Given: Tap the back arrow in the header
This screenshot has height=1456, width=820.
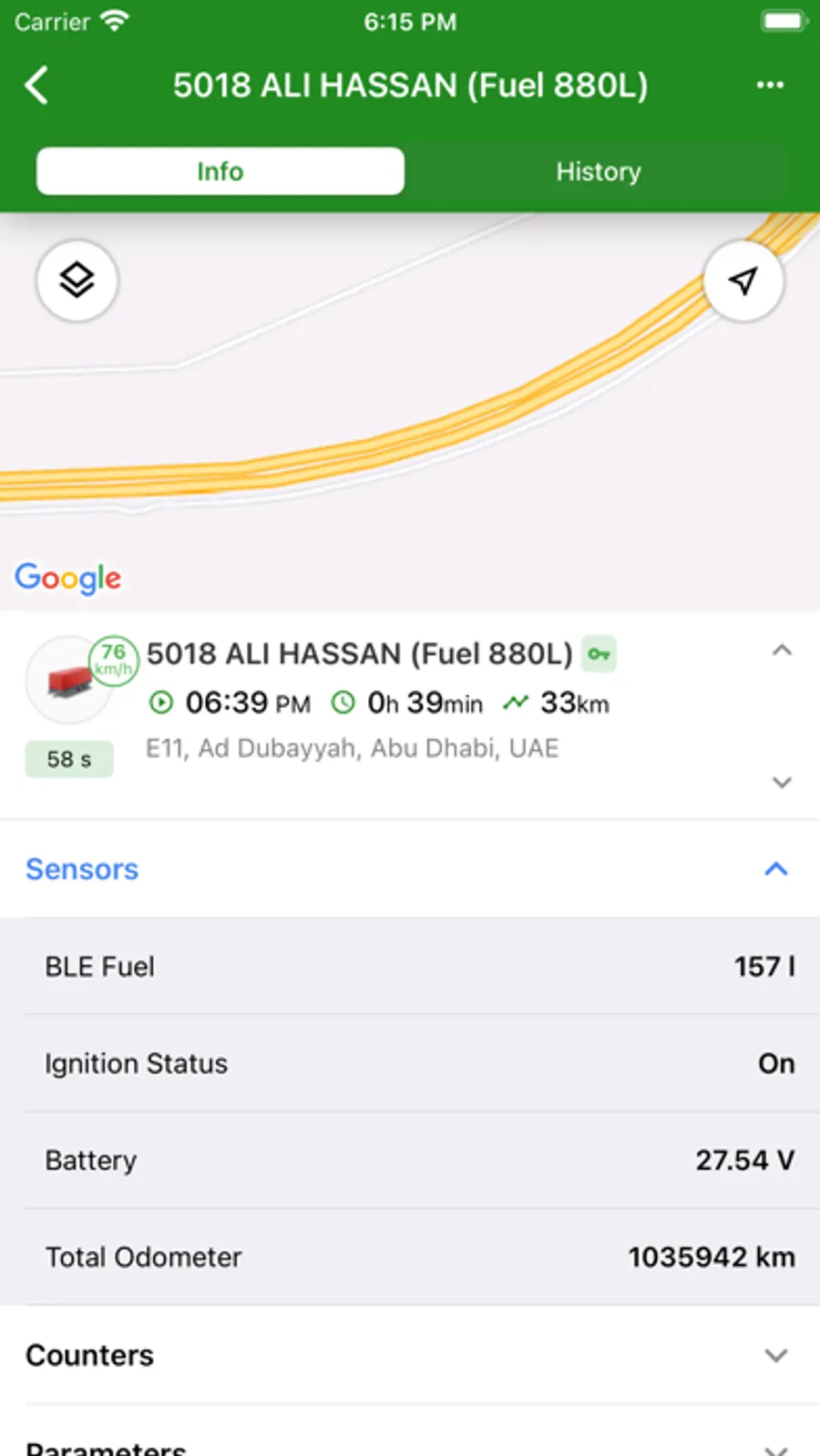Looking at the screenshot, I should (36, 85).
